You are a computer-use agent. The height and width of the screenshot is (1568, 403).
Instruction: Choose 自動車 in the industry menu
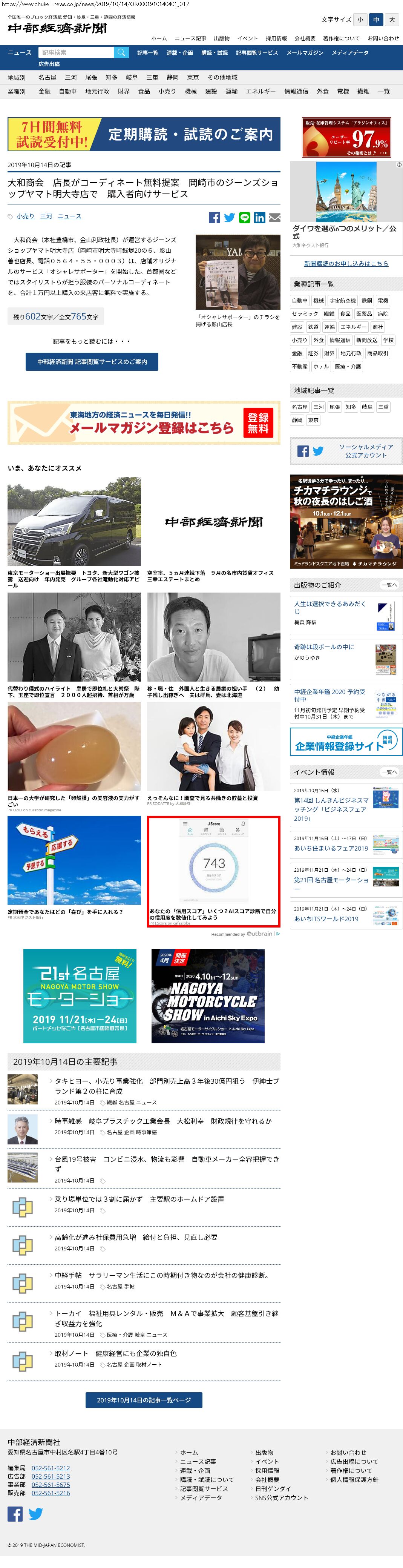(67, 92)
